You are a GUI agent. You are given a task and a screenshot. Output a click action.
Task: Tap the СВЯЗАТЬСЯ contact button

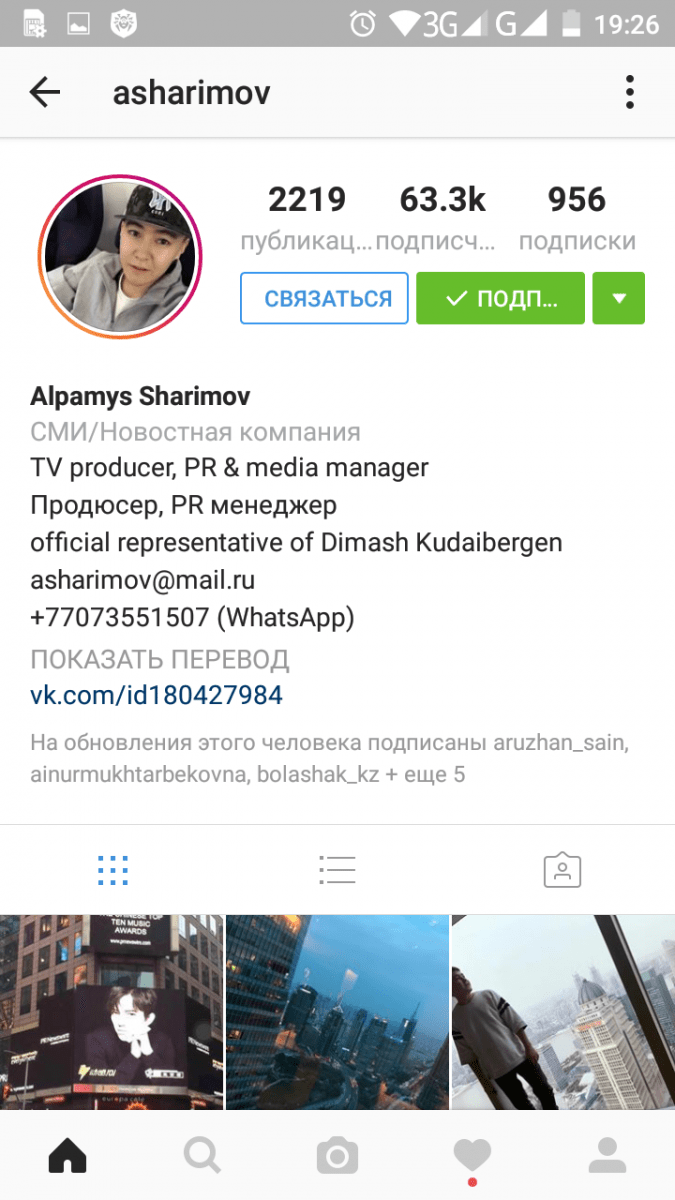[324, 298]
